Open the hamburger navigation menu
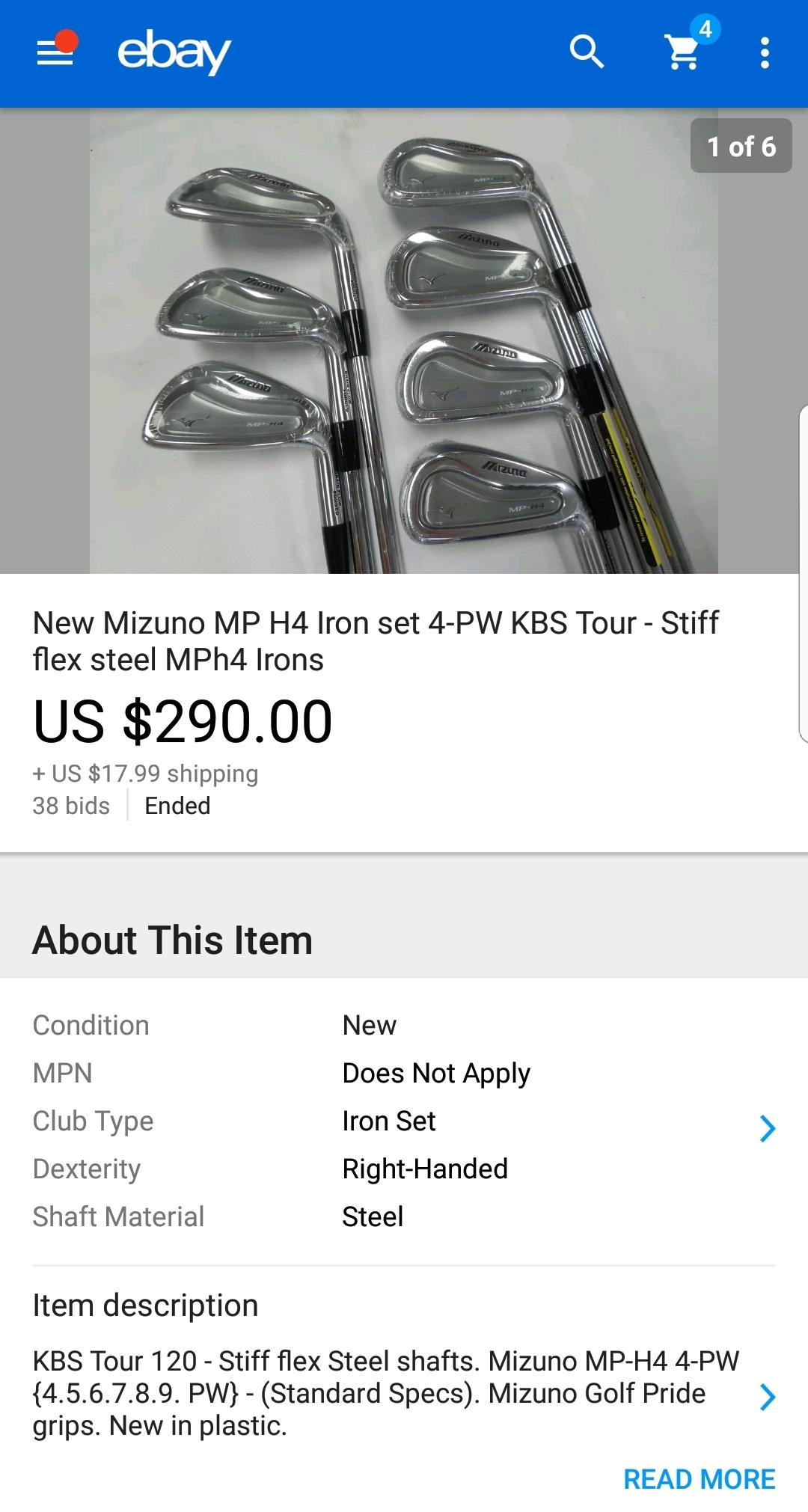Screen dimensions: 808x1512 (x=55, y=52)
